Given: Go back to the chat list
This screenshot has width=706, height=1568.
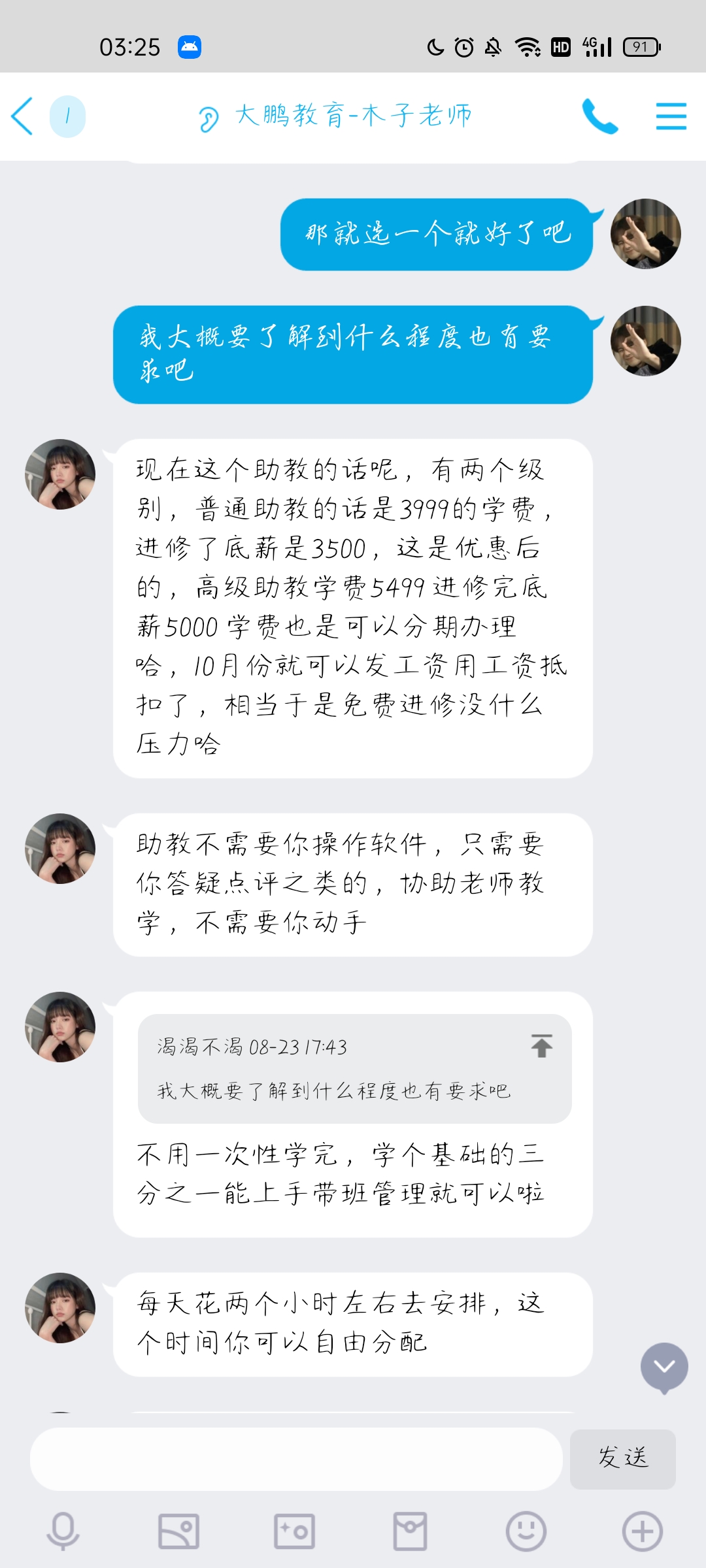Looking at the screenshot, I should click(22, 116).
